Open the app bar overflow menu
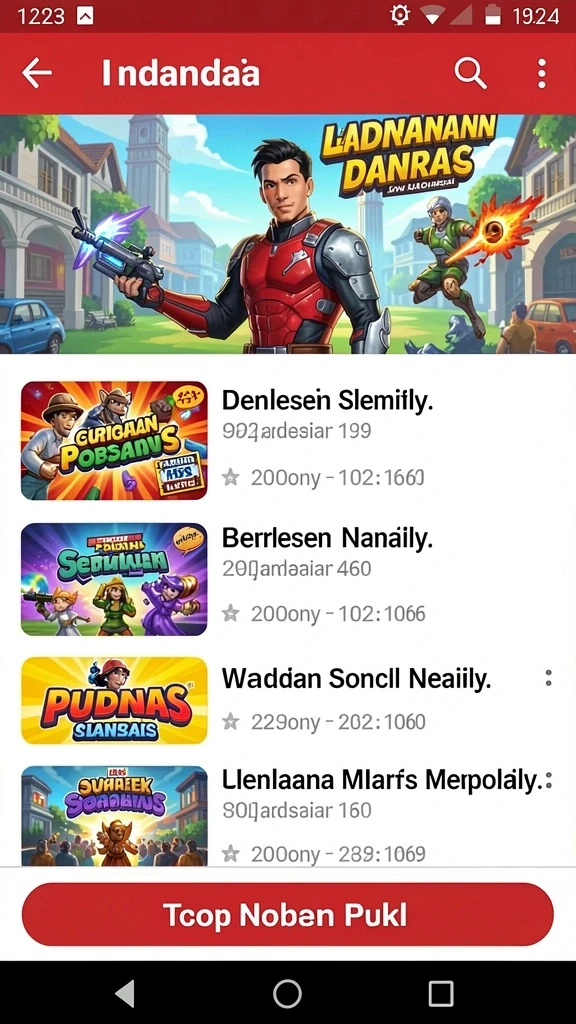This screenshot has width=576, height=1024. [541, 73]
